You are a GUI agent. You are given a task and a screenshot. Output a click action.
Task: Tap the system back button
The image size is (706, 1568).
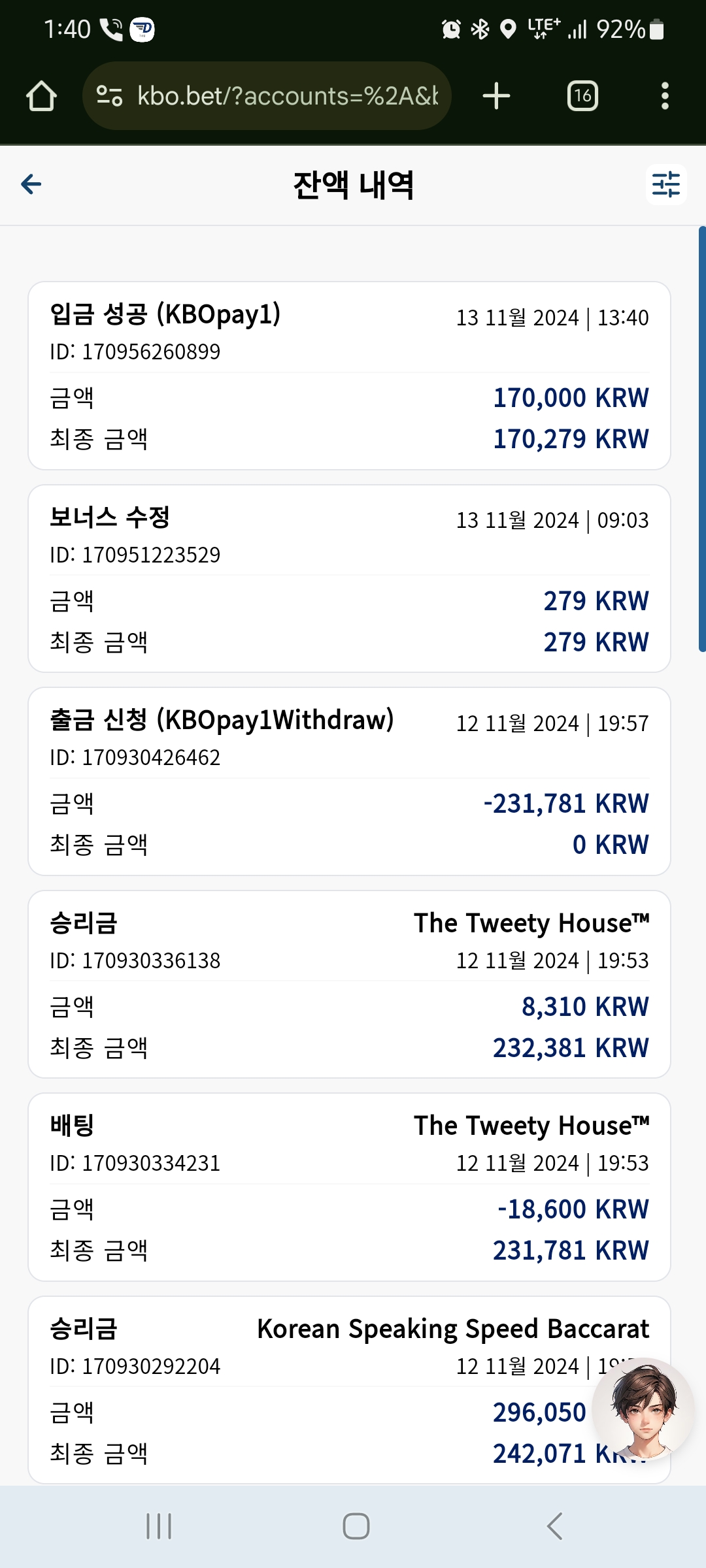pos(554,1526)
